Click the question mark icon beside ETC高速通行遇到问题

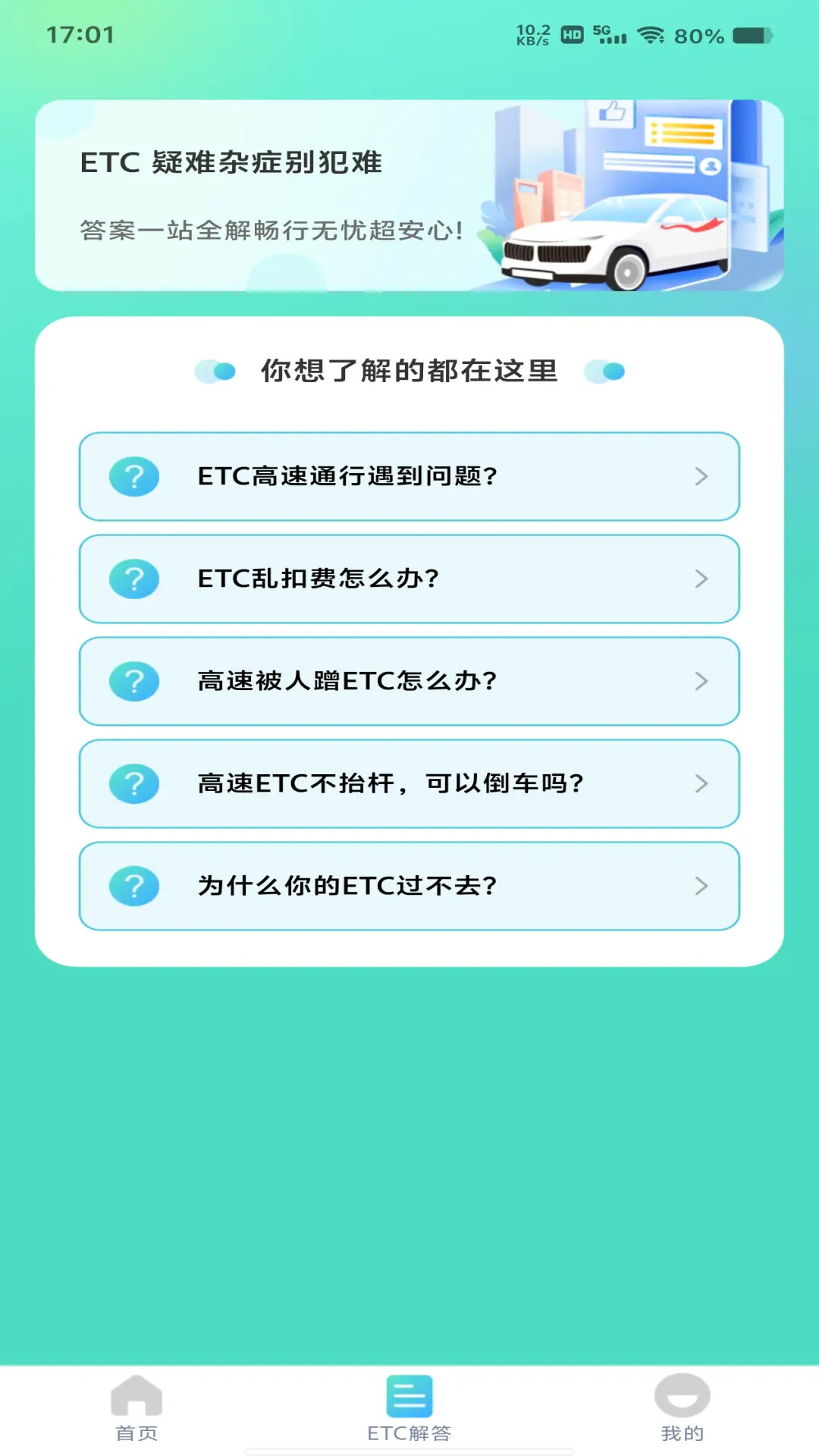click(133, 477)
